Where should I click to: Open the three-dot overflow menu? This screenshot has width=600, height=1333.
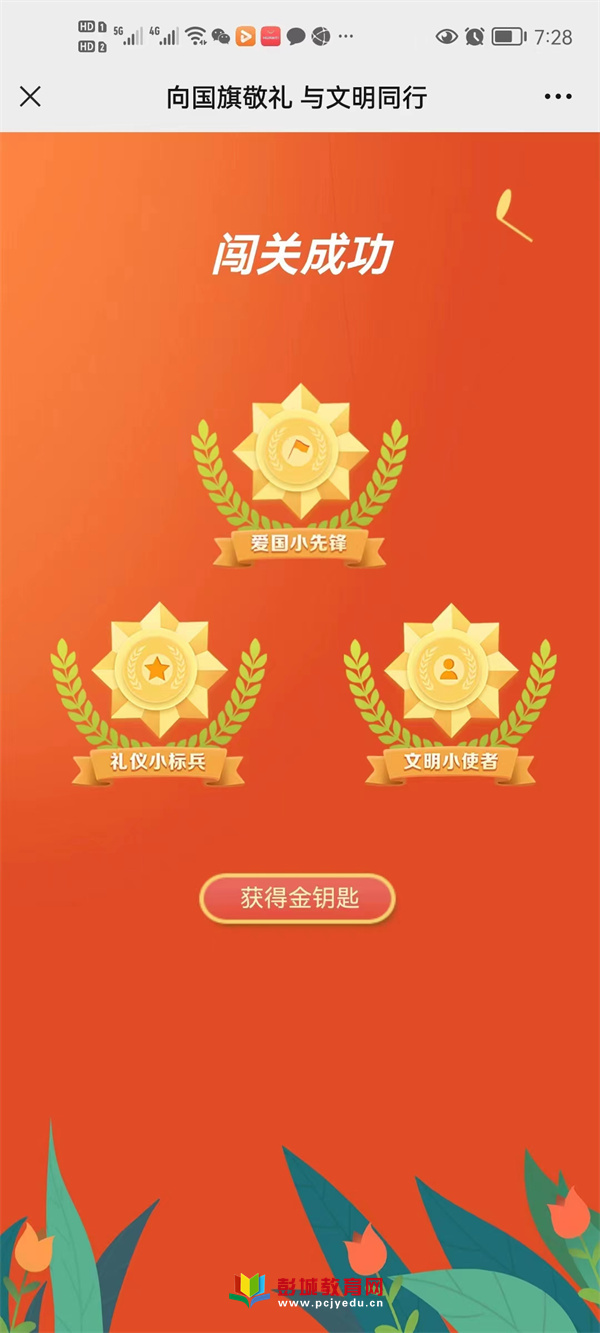pyautogui.click(x=558, y=97)
